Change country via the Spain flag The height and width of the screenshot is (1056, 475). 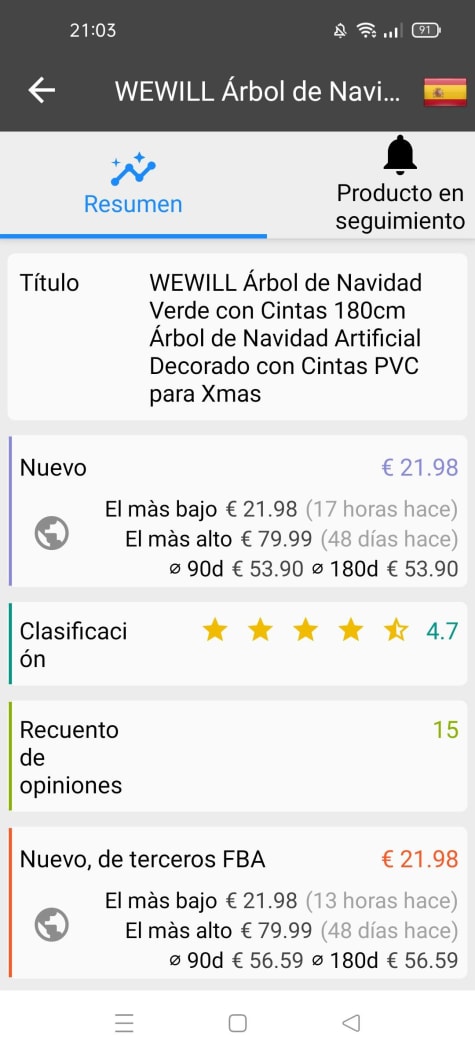click(x=445, y=92)
